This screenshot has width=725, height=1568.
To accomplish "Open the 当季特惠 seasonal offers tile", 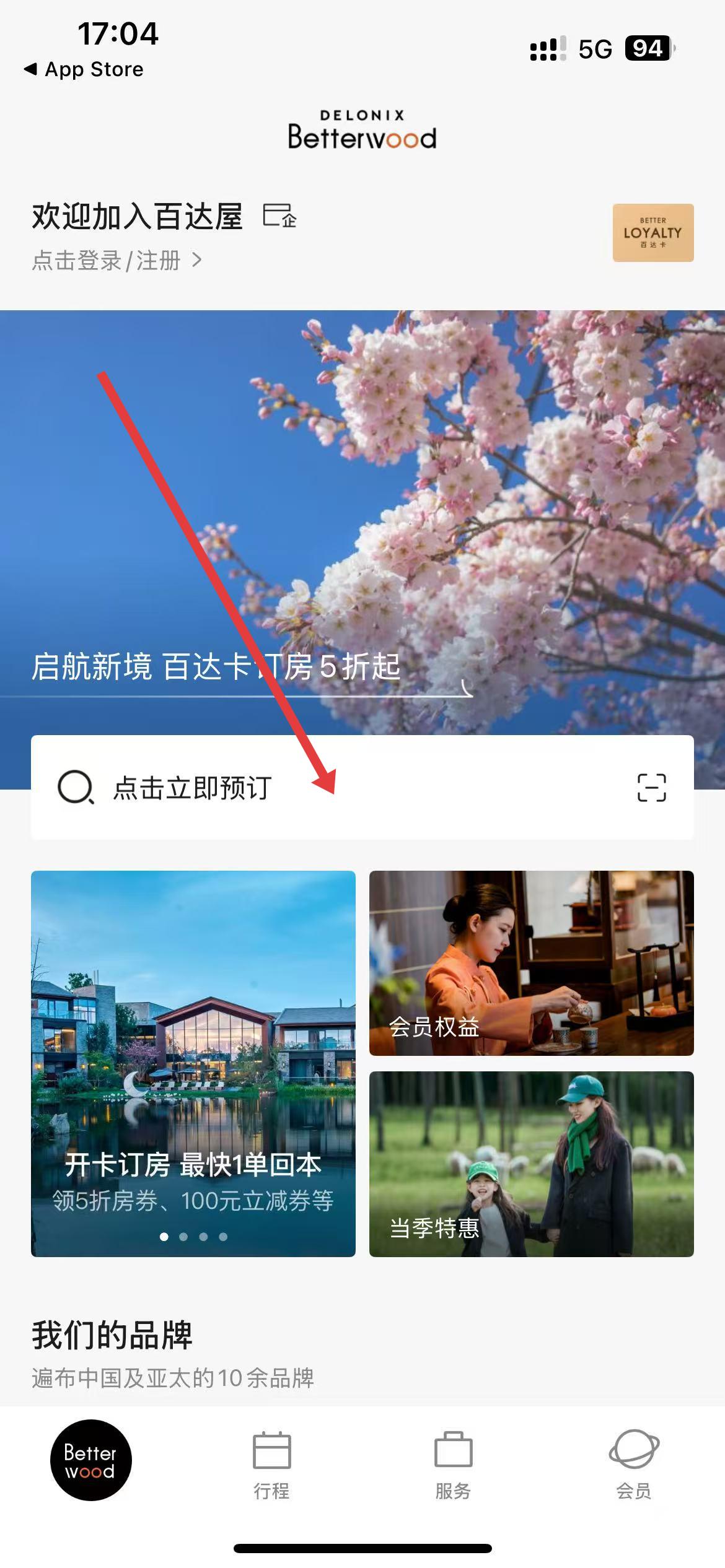I will point(531,1164).
